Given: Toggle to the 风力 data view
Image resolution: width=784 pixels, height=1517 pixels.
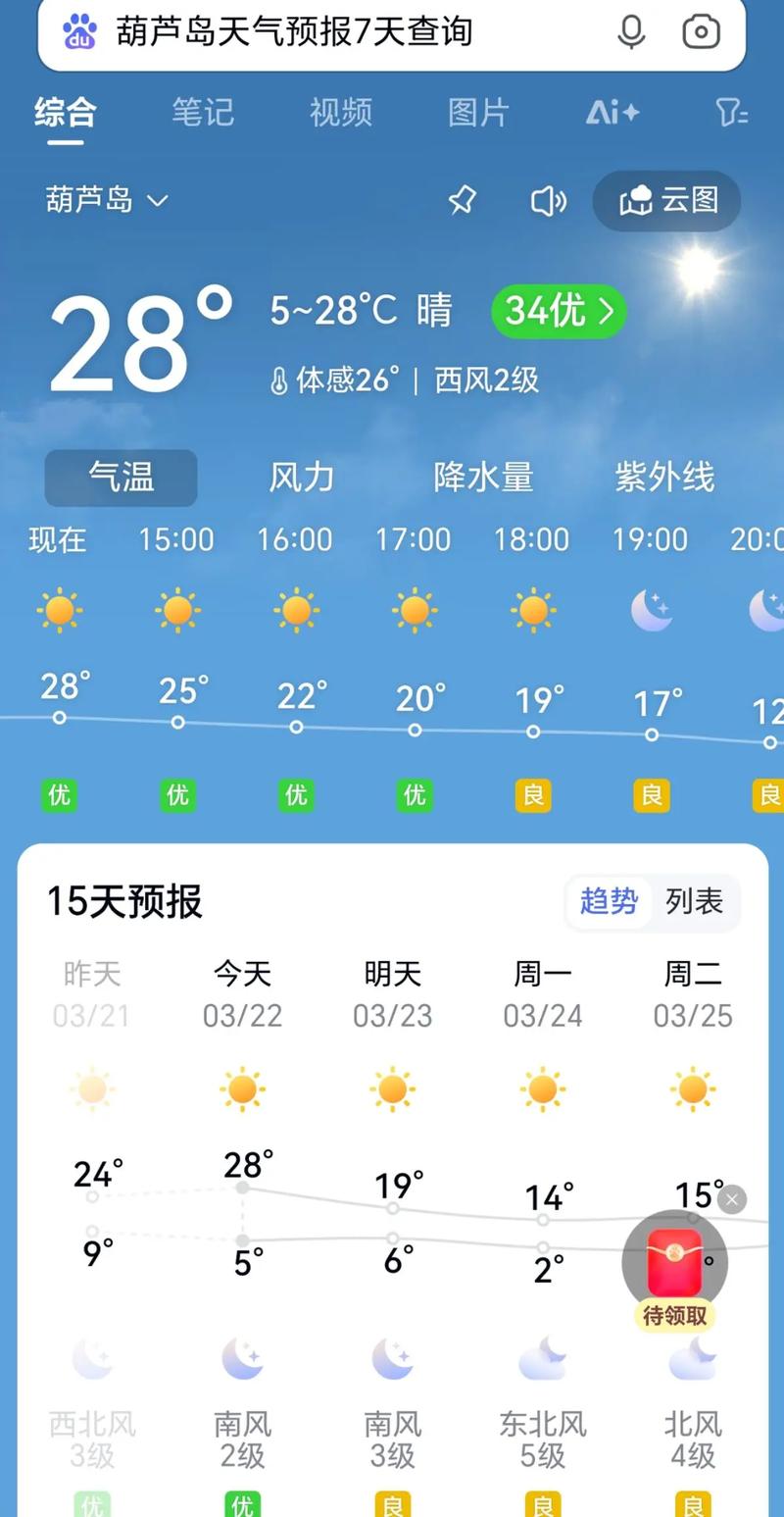Looking at the screenshot, I should 300,478.
